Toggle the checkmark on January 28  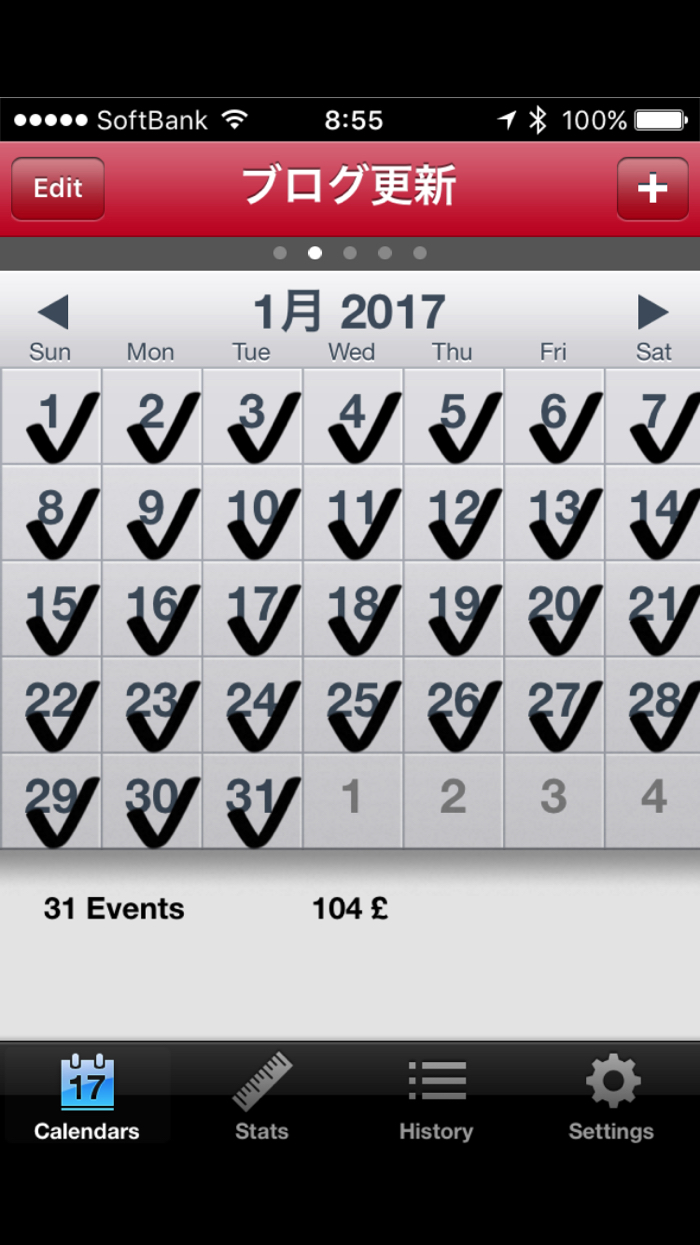[x=653, y=705]
